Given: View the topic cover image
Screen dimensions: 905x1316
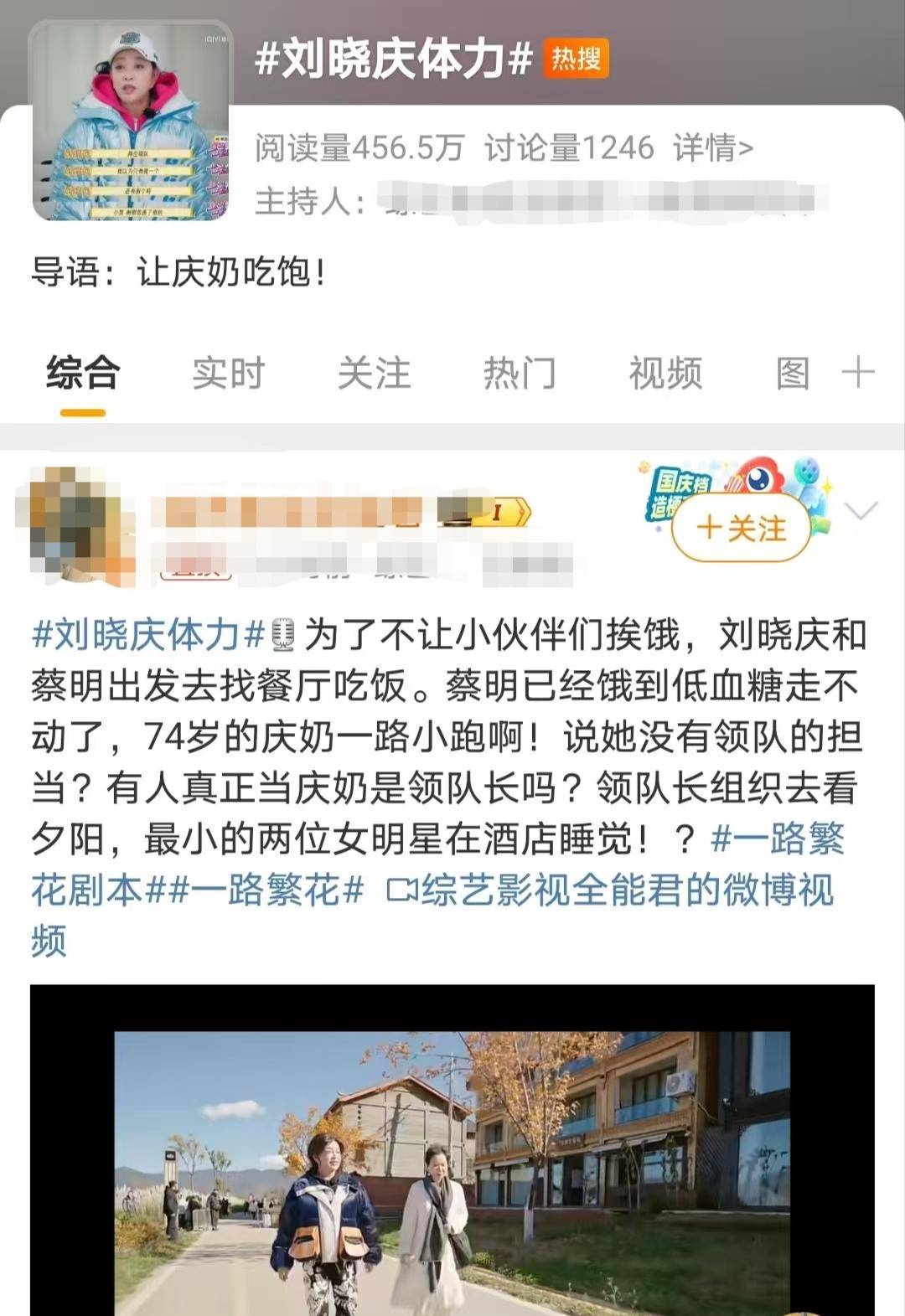Looking at the screenshot, I should click(132, 123).
